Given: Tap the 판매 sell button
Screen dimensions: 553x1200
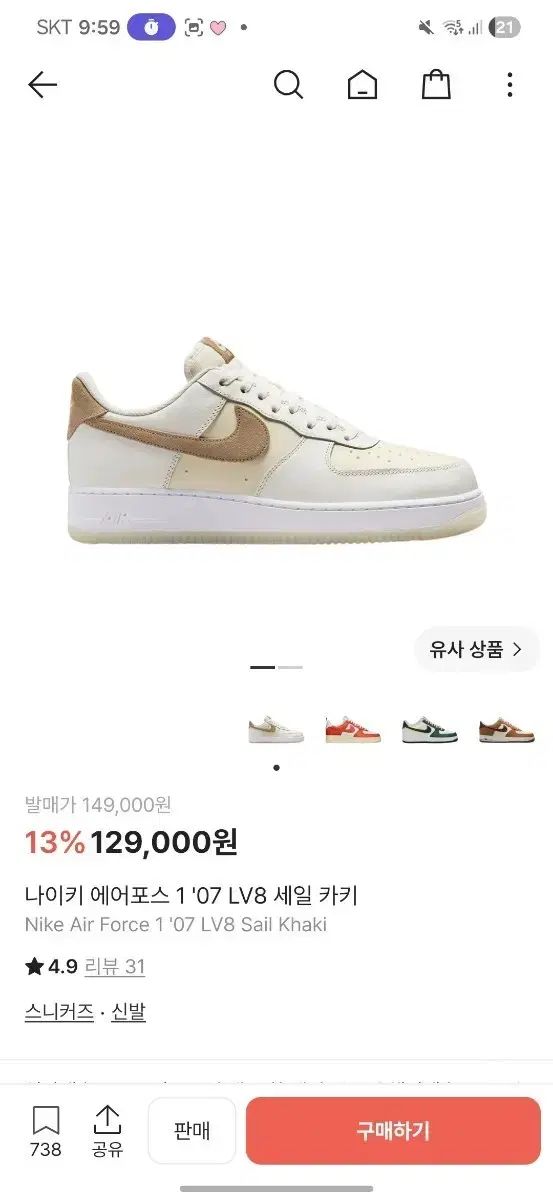Looking at the screenshot, I should click(x=192, y=1131).
